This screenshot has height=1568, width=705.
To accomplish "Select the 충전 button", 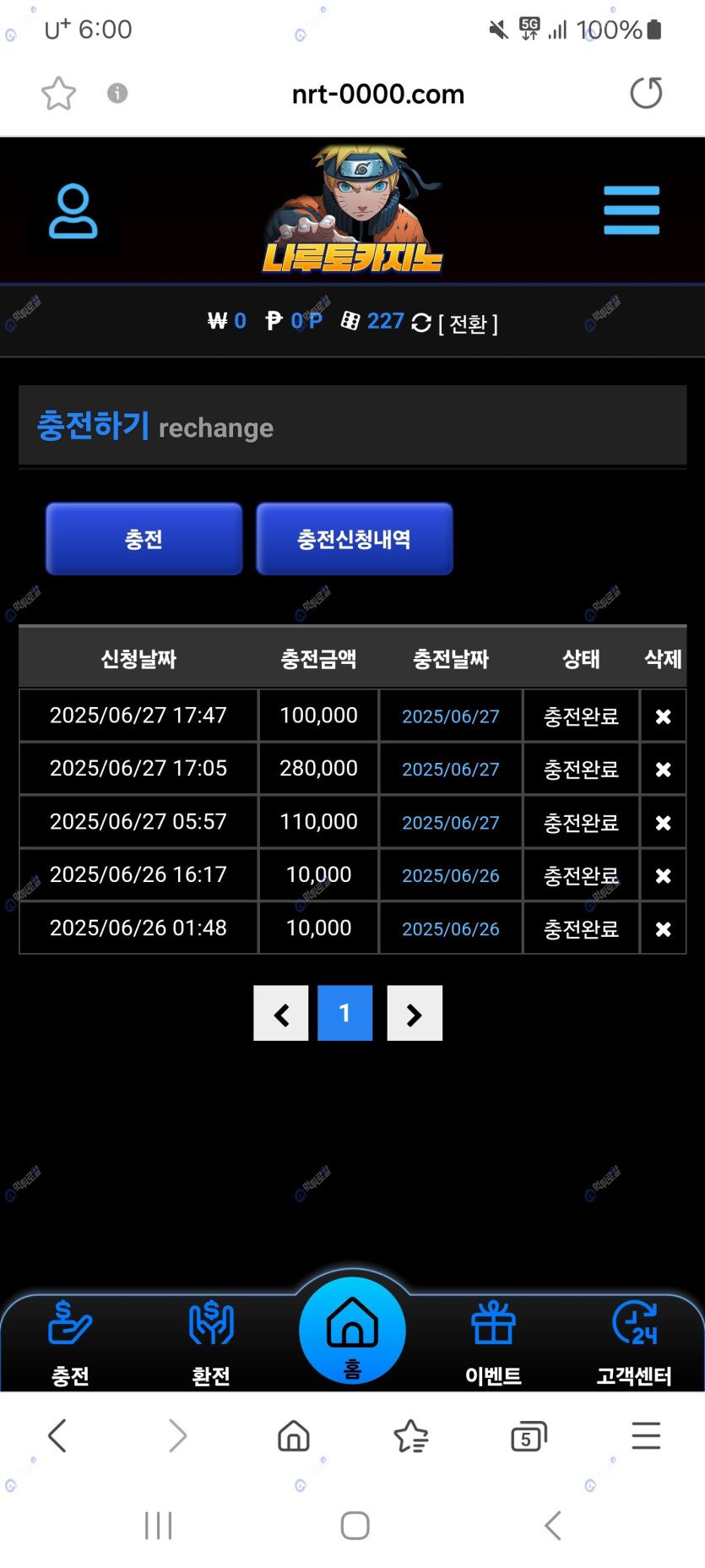I will click(144, 539).
